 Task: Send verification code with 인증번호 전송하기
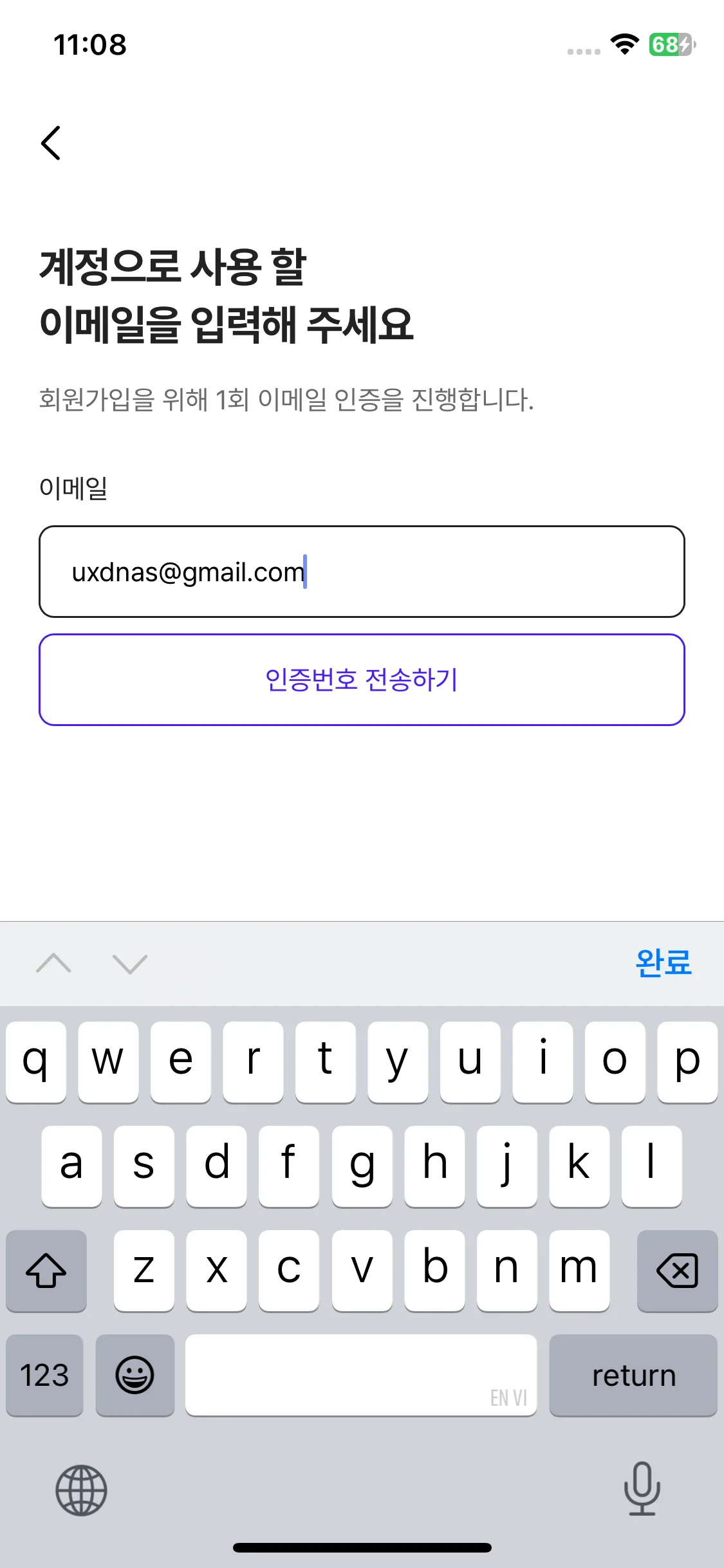362,680
